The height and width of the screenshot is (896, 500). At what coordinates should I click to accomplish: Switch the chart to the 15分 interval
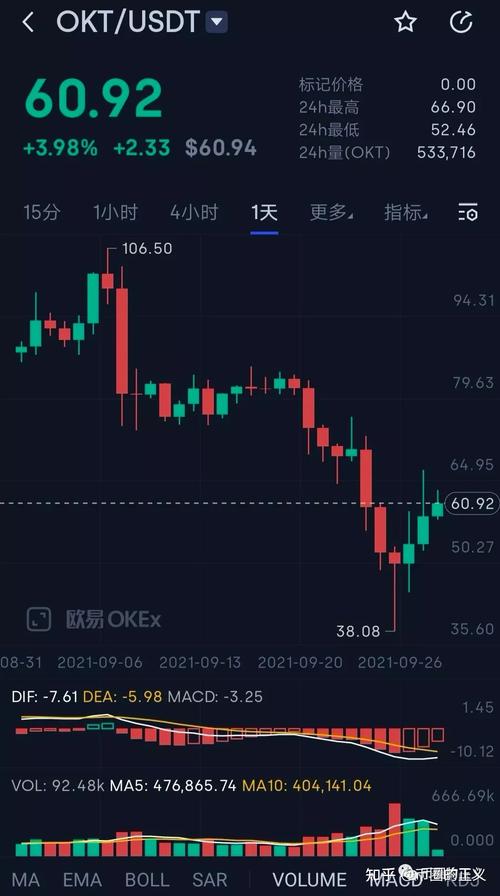pyautogui.click(x=42, y=213)
